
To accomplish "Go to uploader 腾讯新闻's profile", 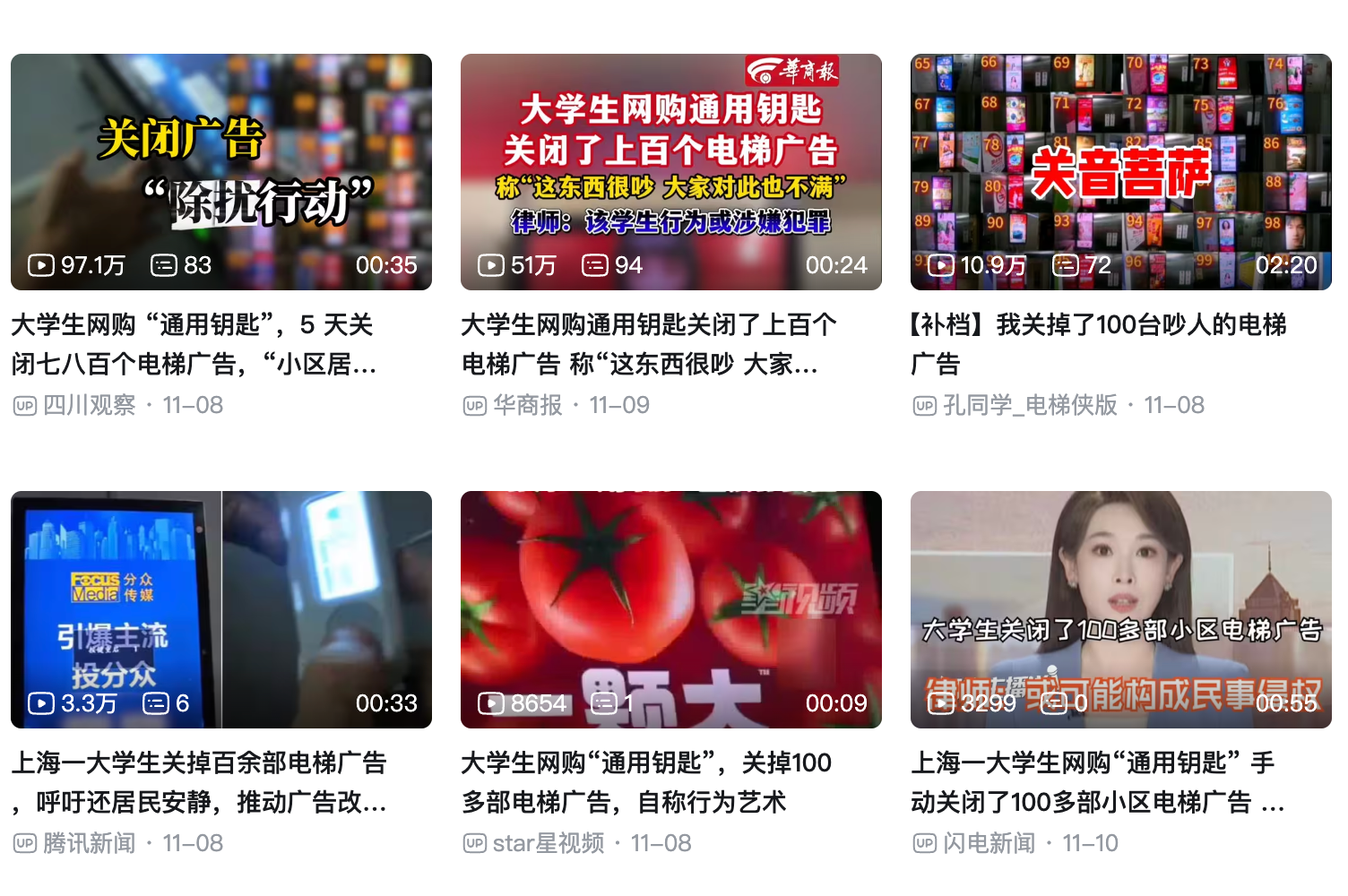I will pos(89,844).
